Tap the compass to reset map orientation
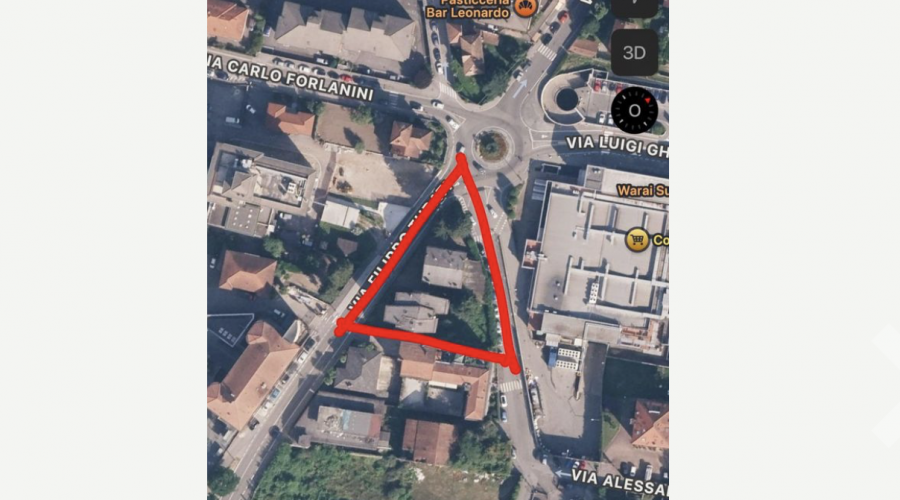The image size is (900, 500). pos(634,110)
